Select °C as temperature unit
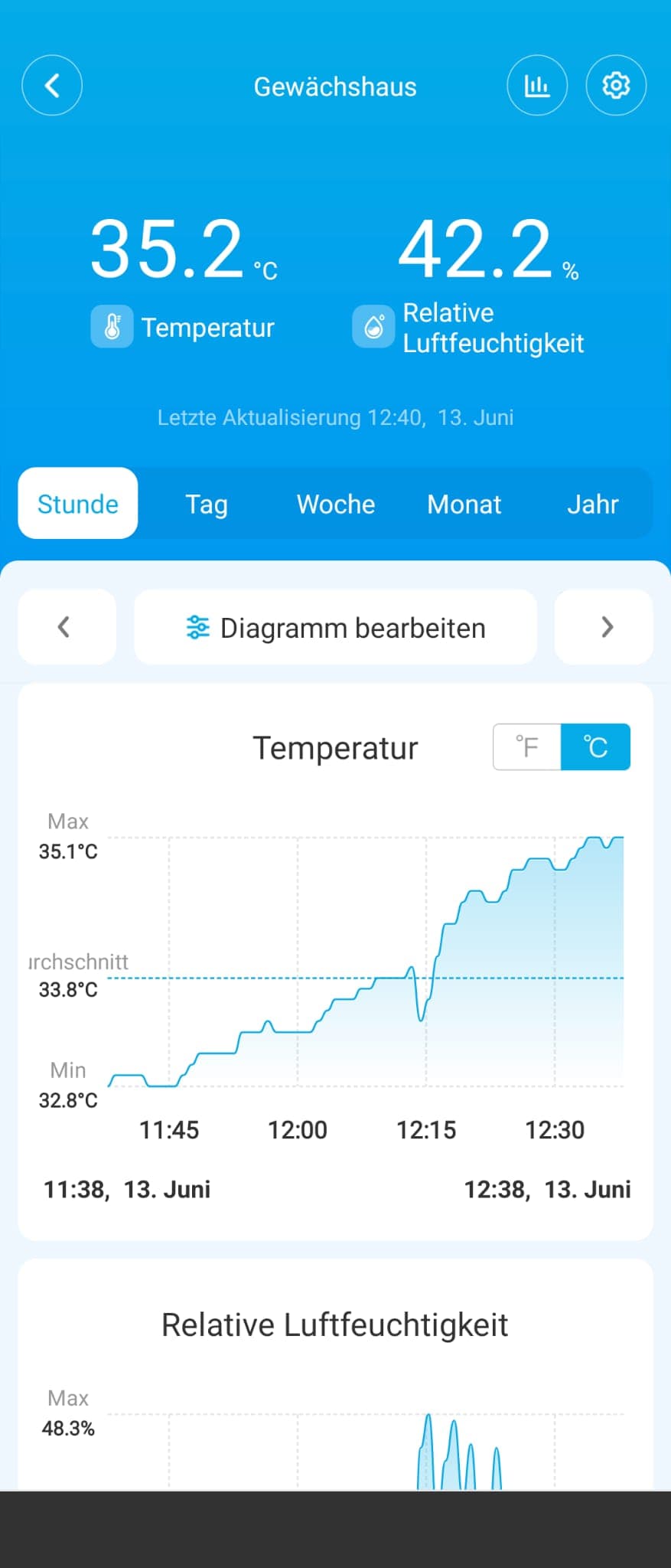The width and height of the screenshot is (671, 1568). point(595,746)
